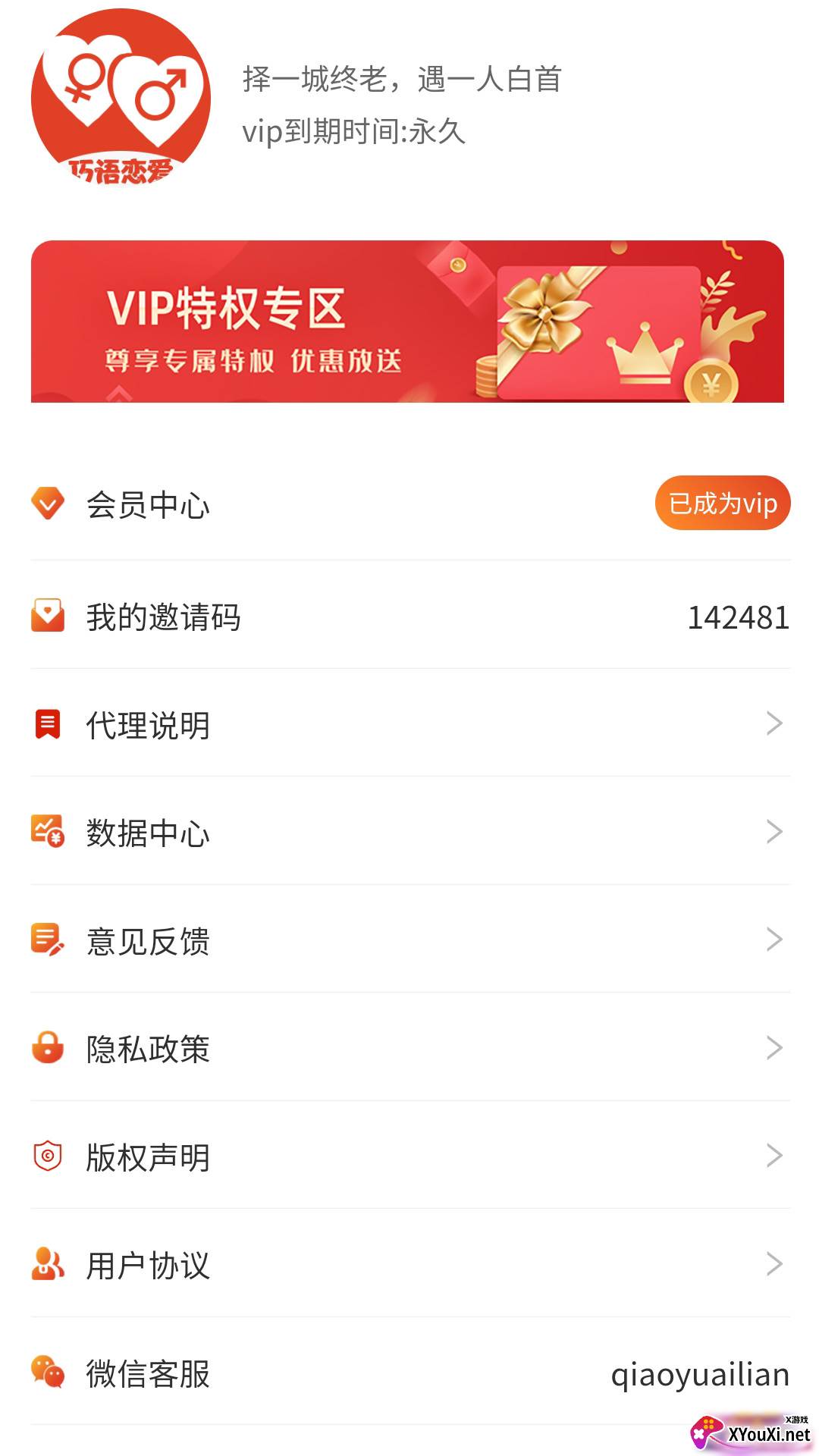This screenshot has width=819, height=1456.
Task: Expand 代理说明 using its chevron arrow
Action: pyautogui.click(x=773, y=726)
